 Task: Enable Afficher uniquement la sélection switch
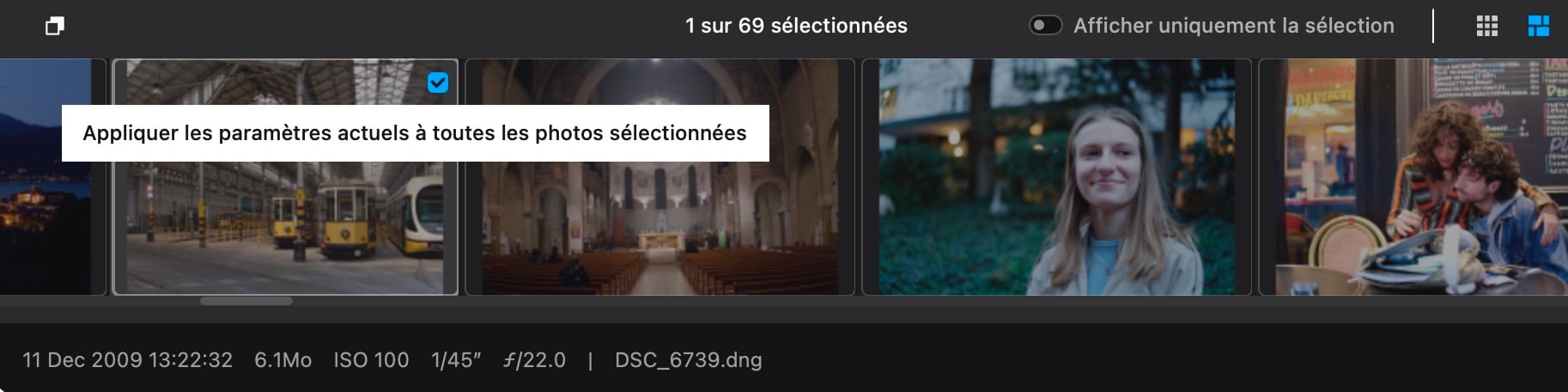(1045, 26)
